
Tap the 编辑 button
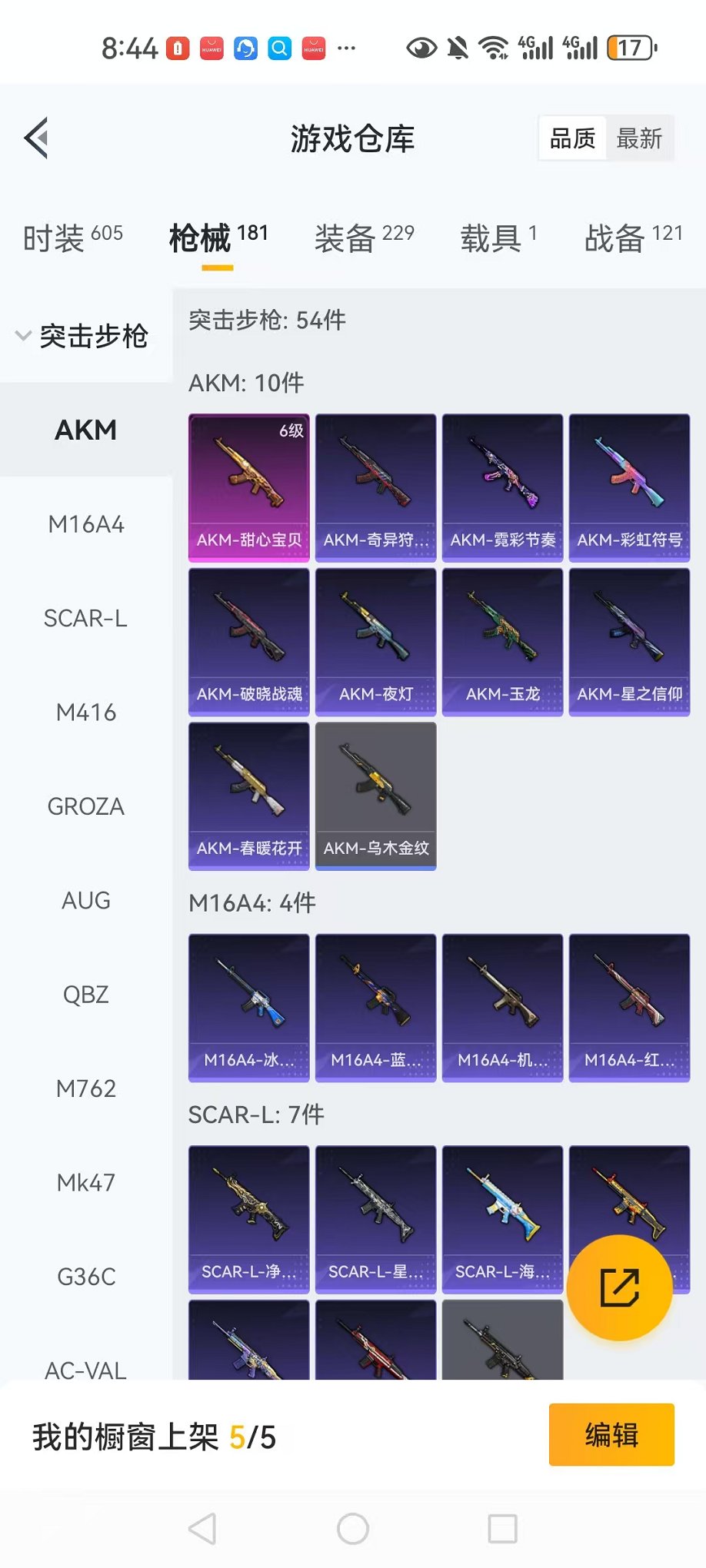pos(611,1434)
